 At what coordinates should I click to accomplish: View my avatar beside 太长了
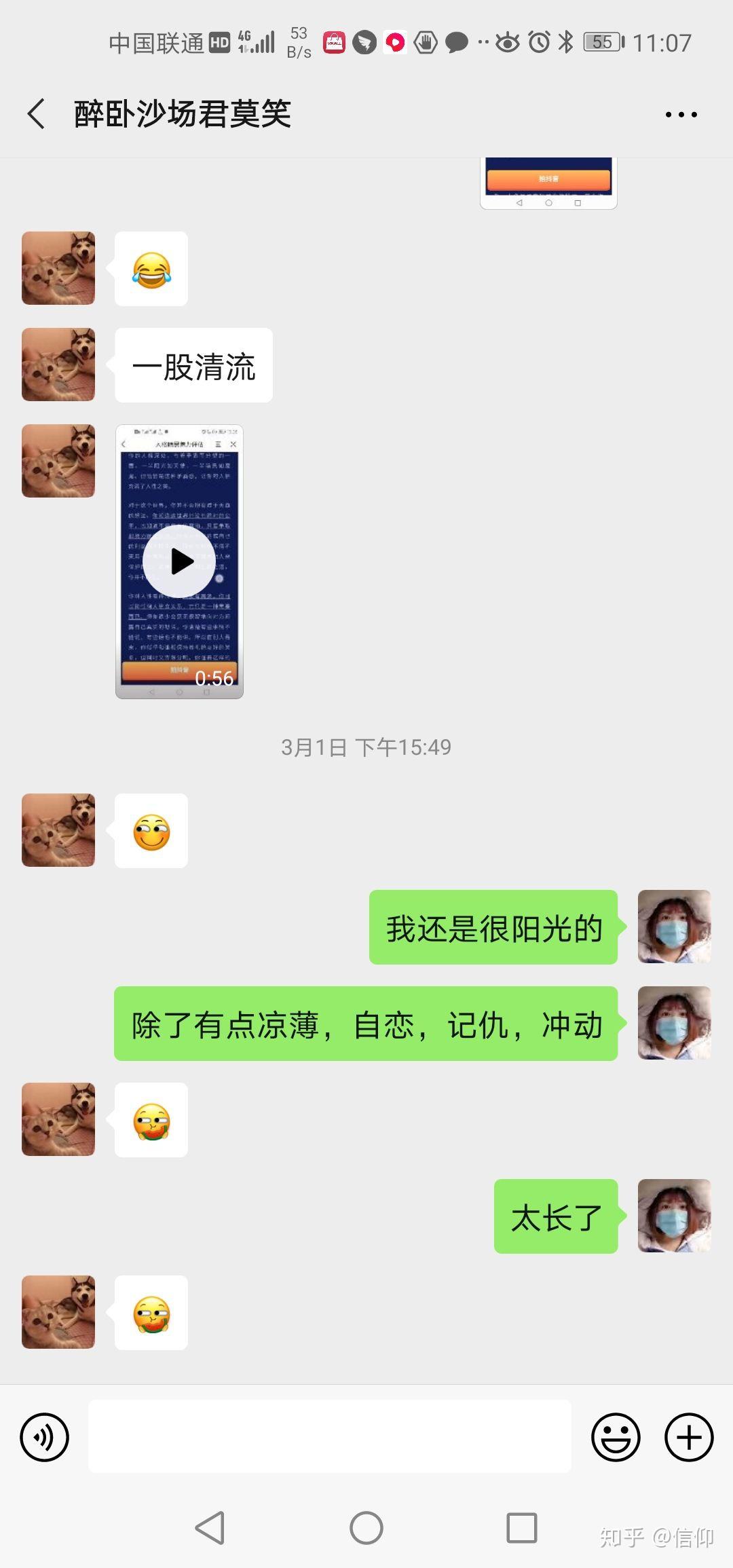[x=674, y=1216]
